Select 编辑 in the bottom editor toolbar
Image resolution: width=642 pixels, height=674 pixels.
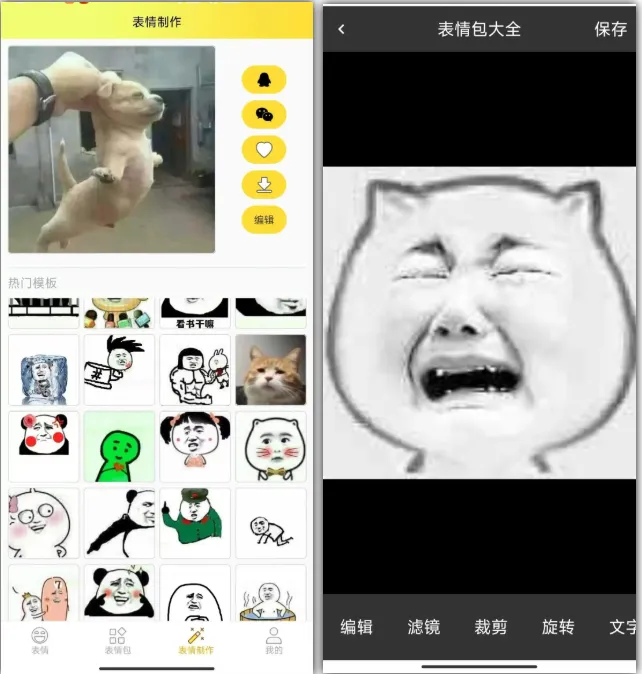(x=357, y=627)
